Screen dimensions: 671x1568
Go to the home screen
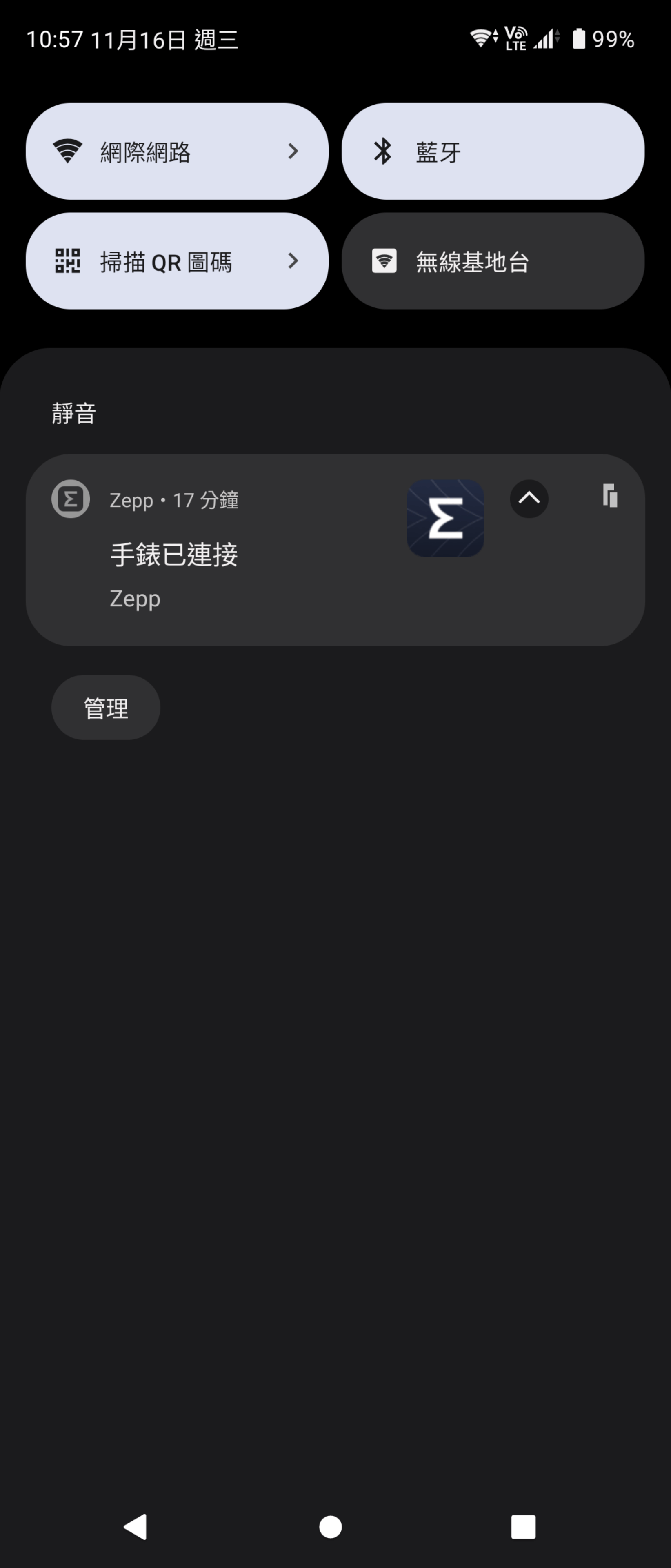pos(330,1526)
